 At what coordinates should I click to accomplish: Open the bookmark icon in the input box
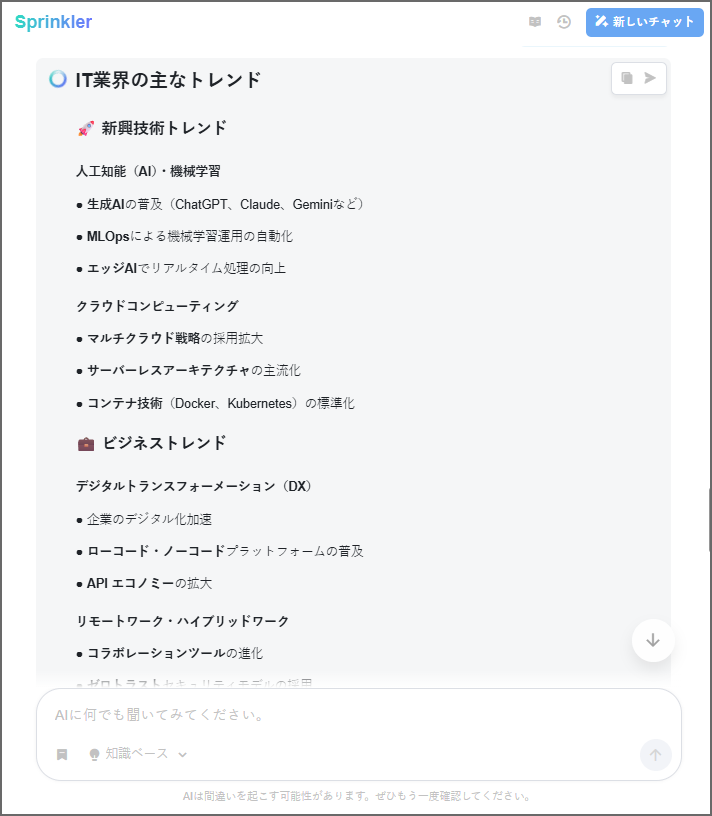(62, 754)
